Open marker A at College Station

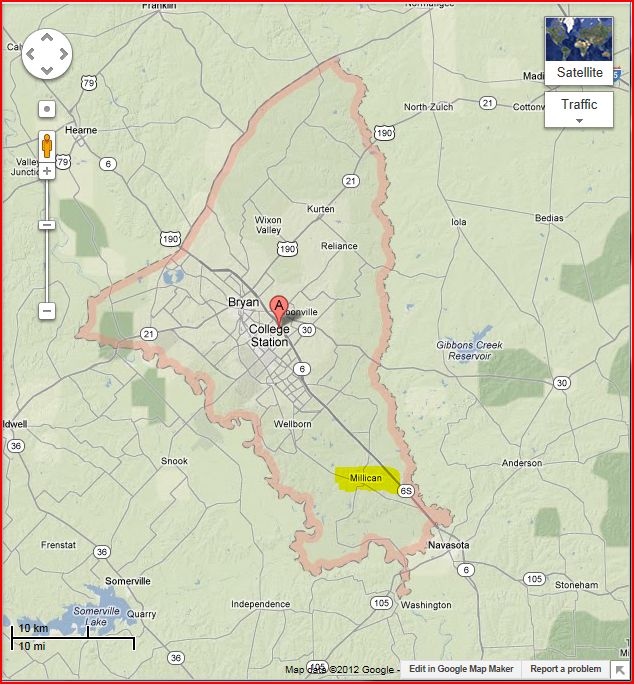coord(280,308)
